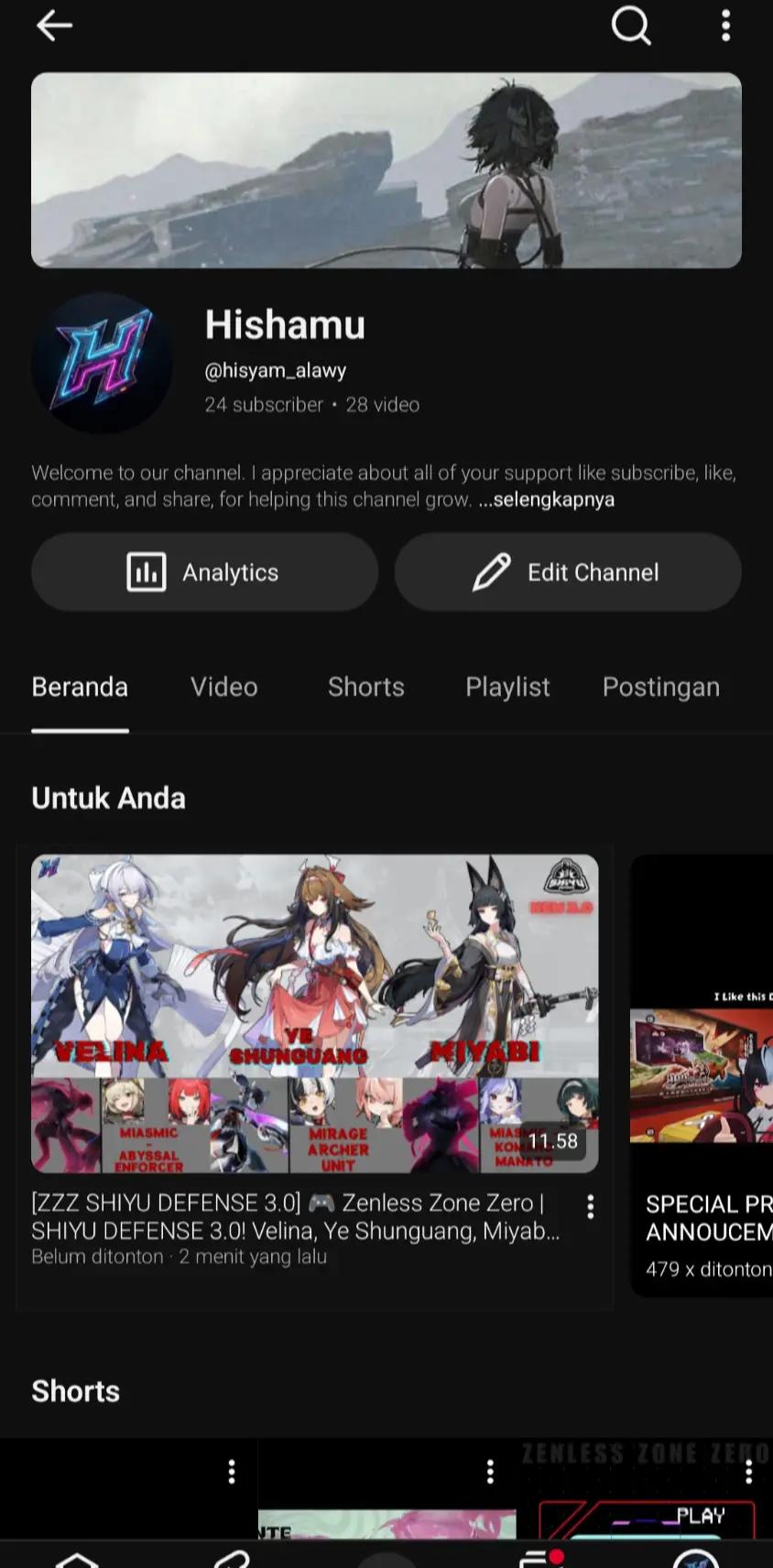The width and height of the screenshot is (773, 1568).
Task: Tap the Edit Channel button
Action: pyautogui.click(x=568, y=572)
